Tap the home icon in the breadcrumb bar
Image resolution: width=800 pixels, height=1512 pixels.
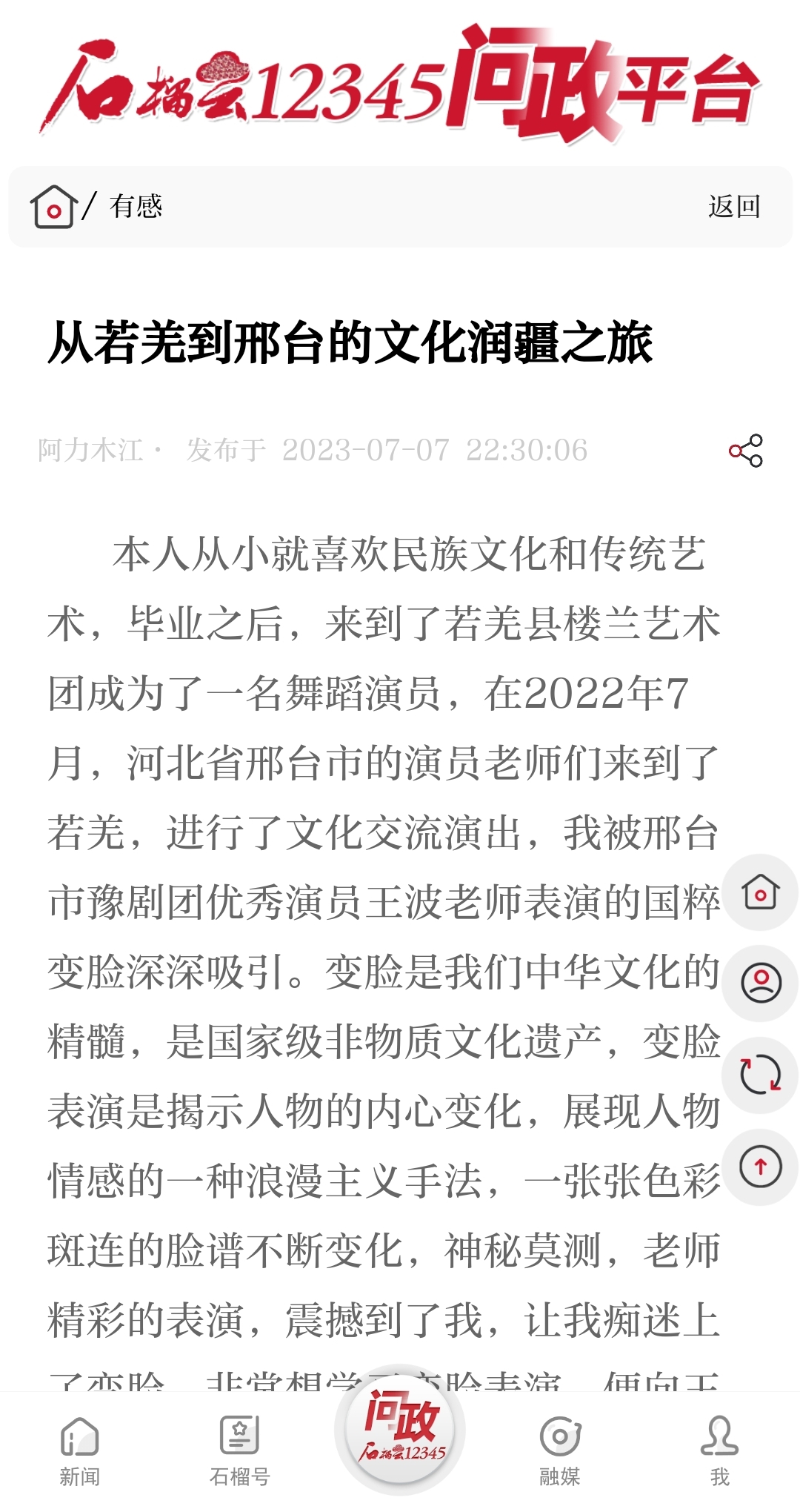point(53,207)
